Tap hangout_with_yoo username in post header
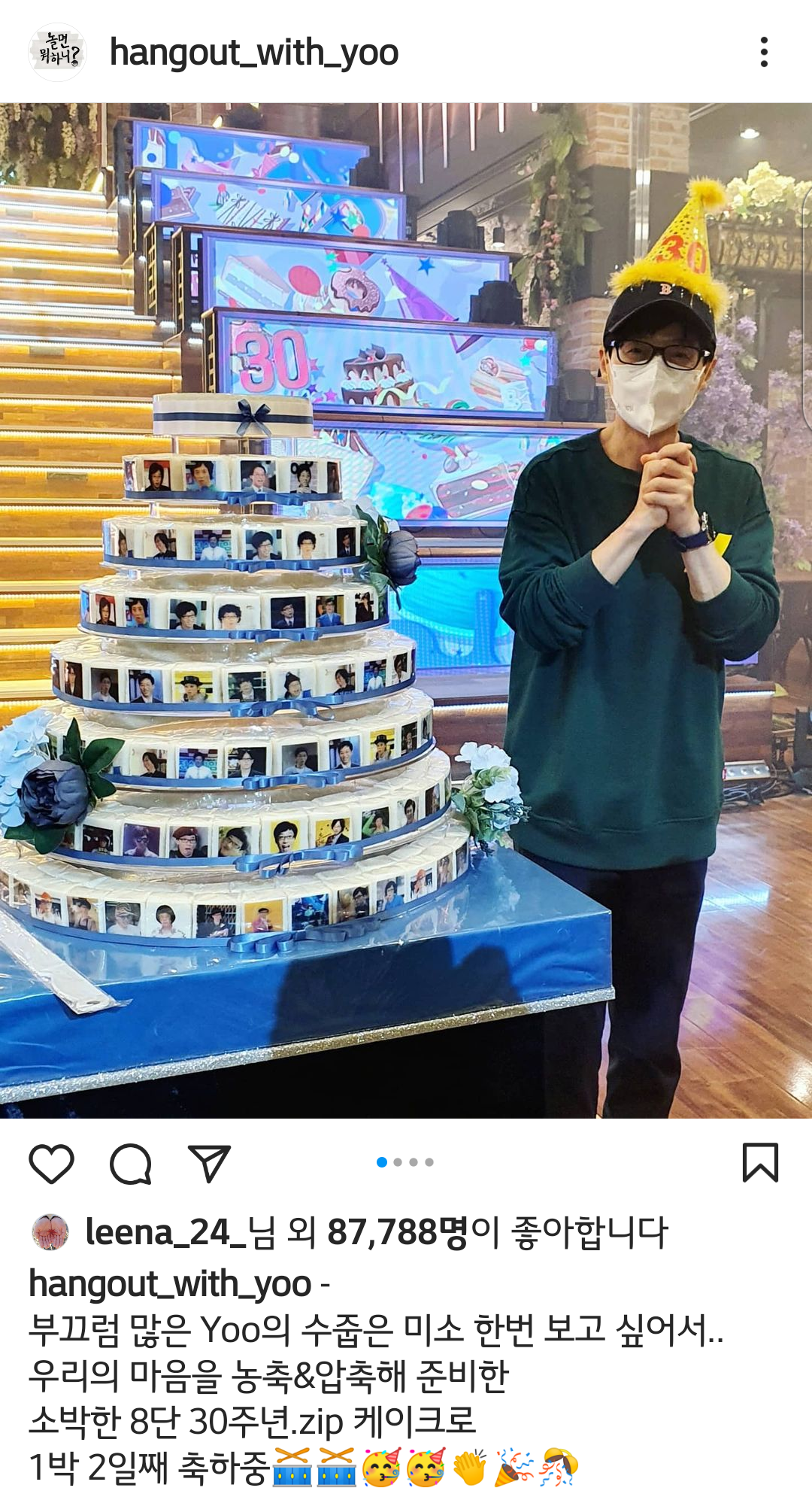This screenshot has width=812, height=1503. pos(253,53)
